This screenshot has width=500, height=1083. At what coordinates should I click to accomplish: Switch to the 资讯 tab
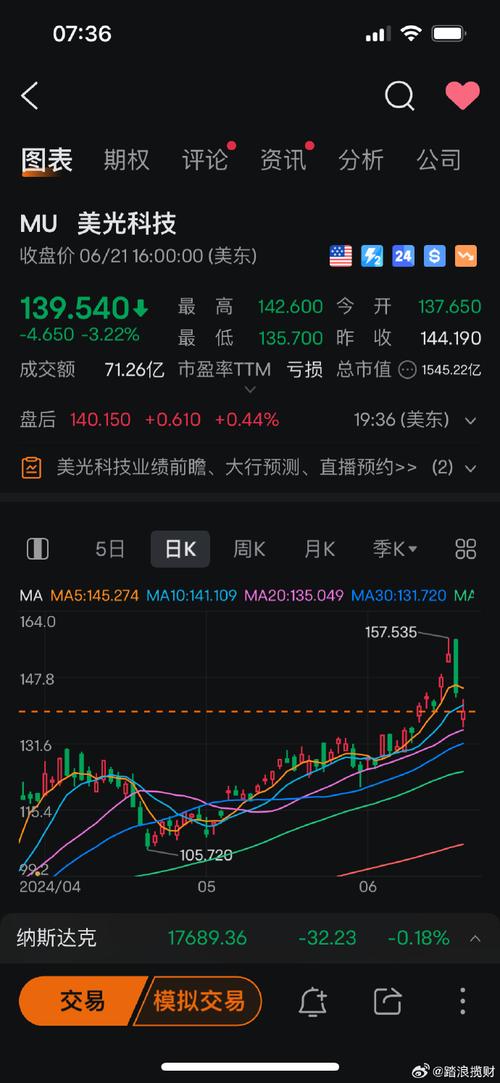(282, 160)
